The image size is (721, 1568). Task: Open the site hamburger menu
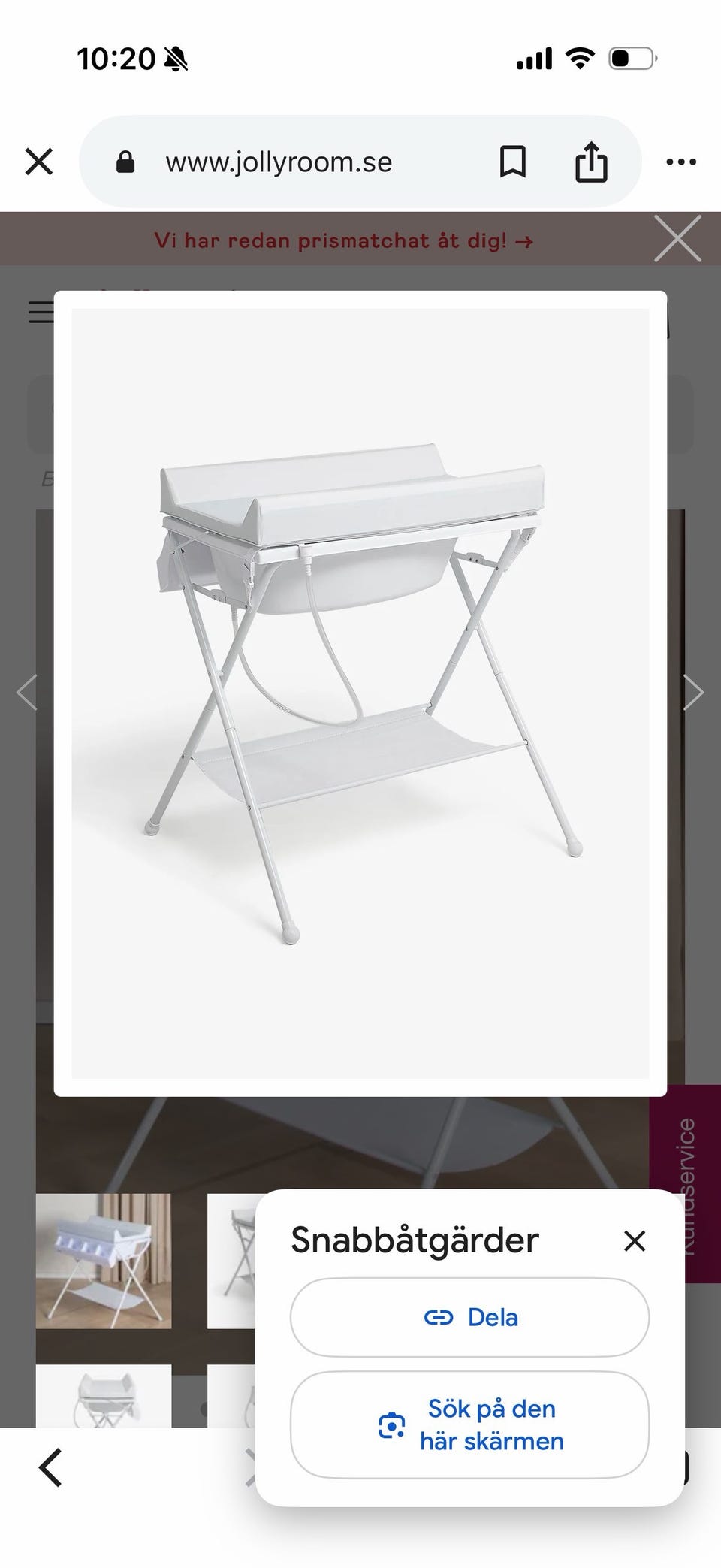click(x=41, y=312)
